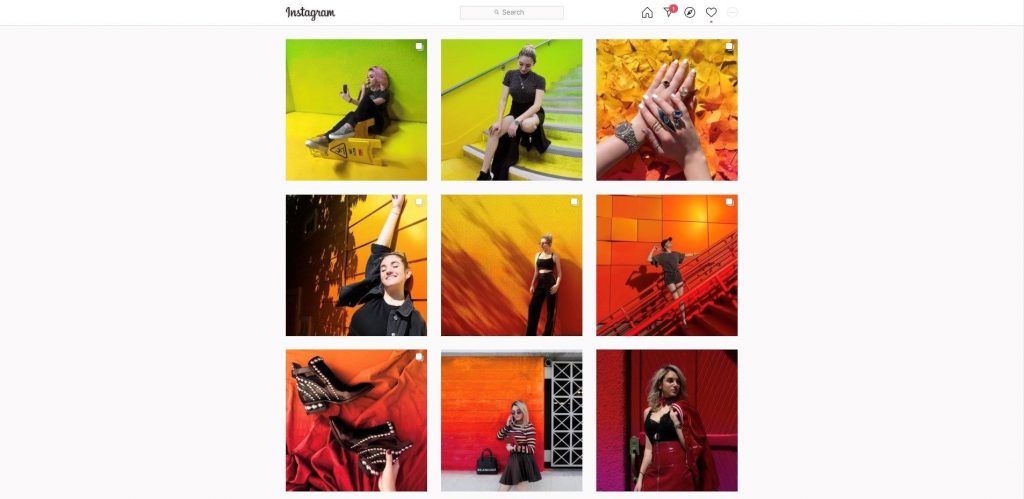1024x499 pixels.
Task: Open post of woman against yellow-orange wall
Action: tap(511, 265)
